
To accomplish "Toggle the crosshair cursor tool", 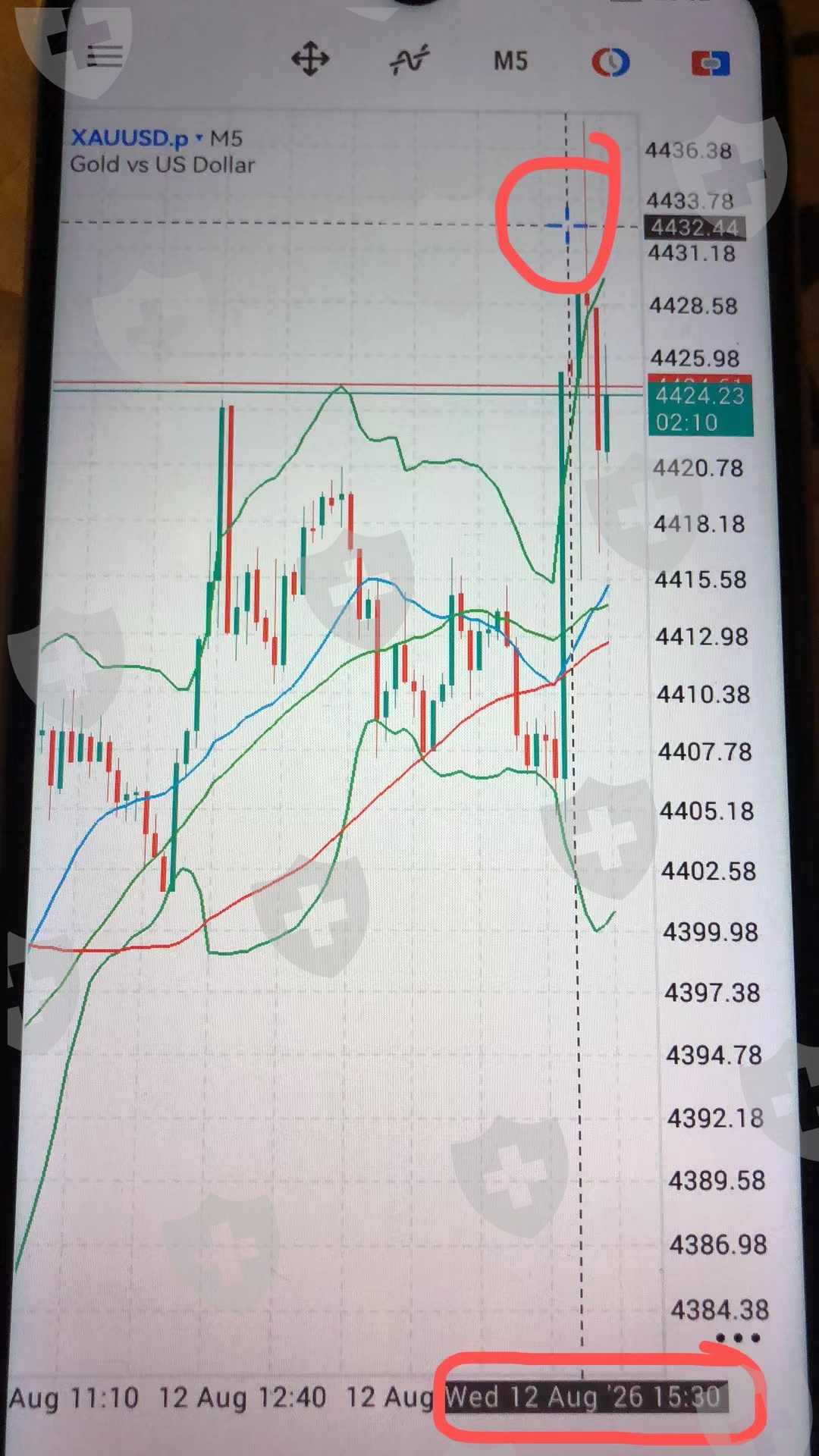I will pos(310,59).
